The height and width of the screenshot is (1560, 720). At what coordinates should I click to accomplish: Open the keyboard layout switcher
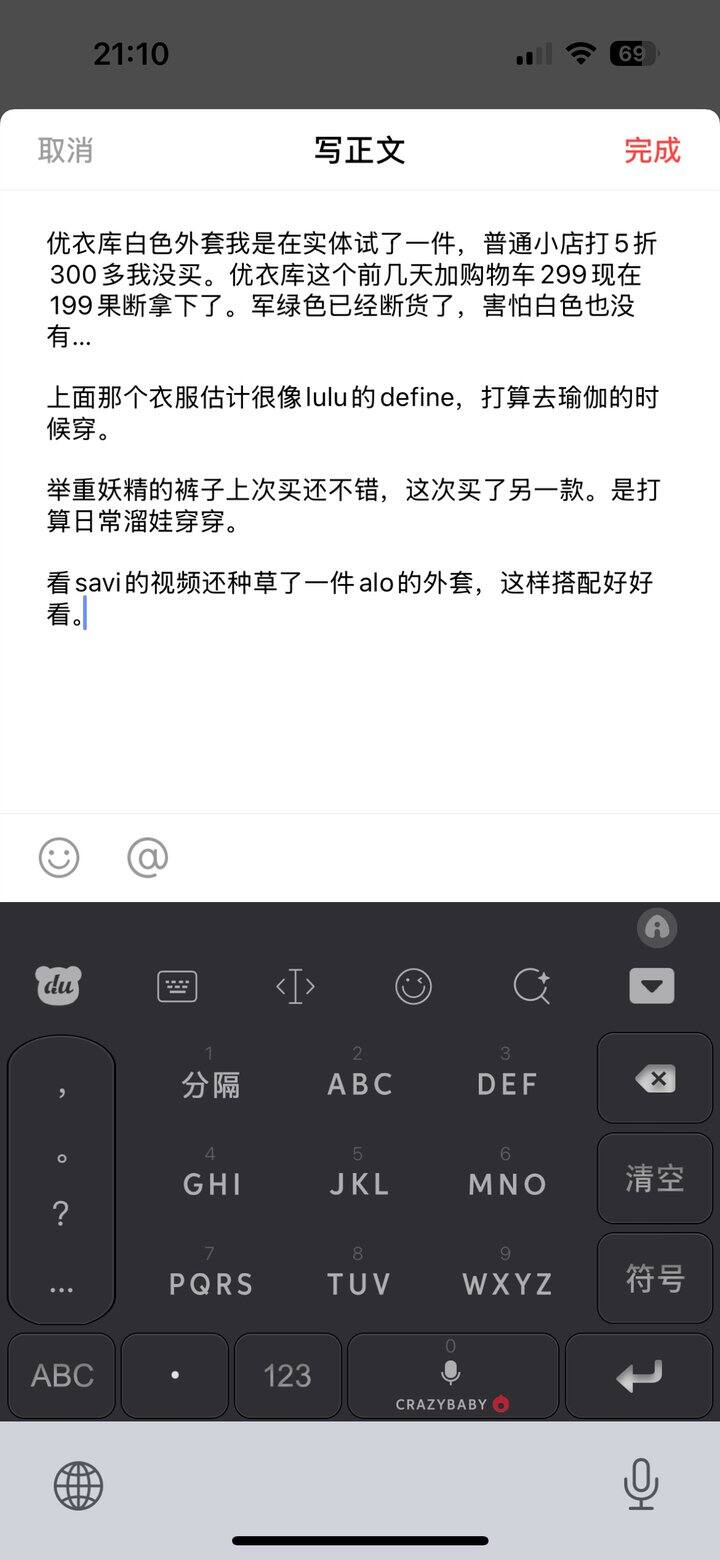pyautogui.click(x=177, y=987)
